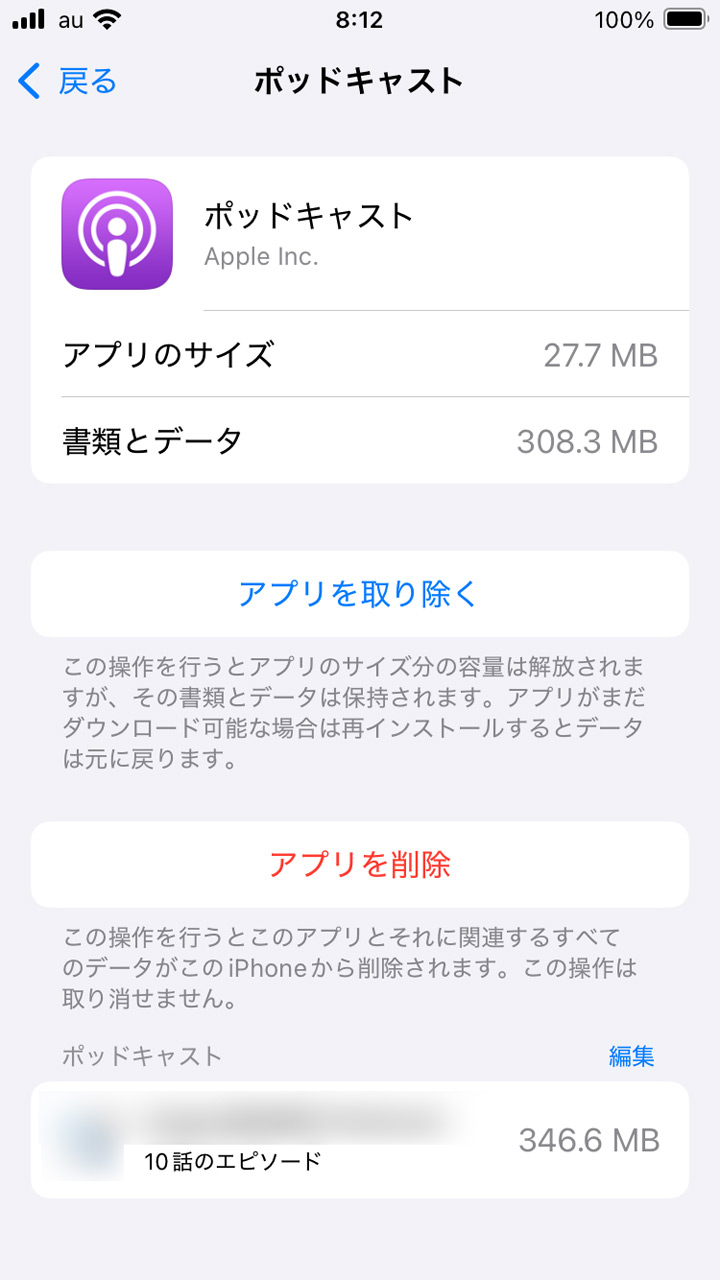The height and width of the screenshot is (1280, 720).
Task: Select the アプリのサイズ row
Action: (360, 355)
